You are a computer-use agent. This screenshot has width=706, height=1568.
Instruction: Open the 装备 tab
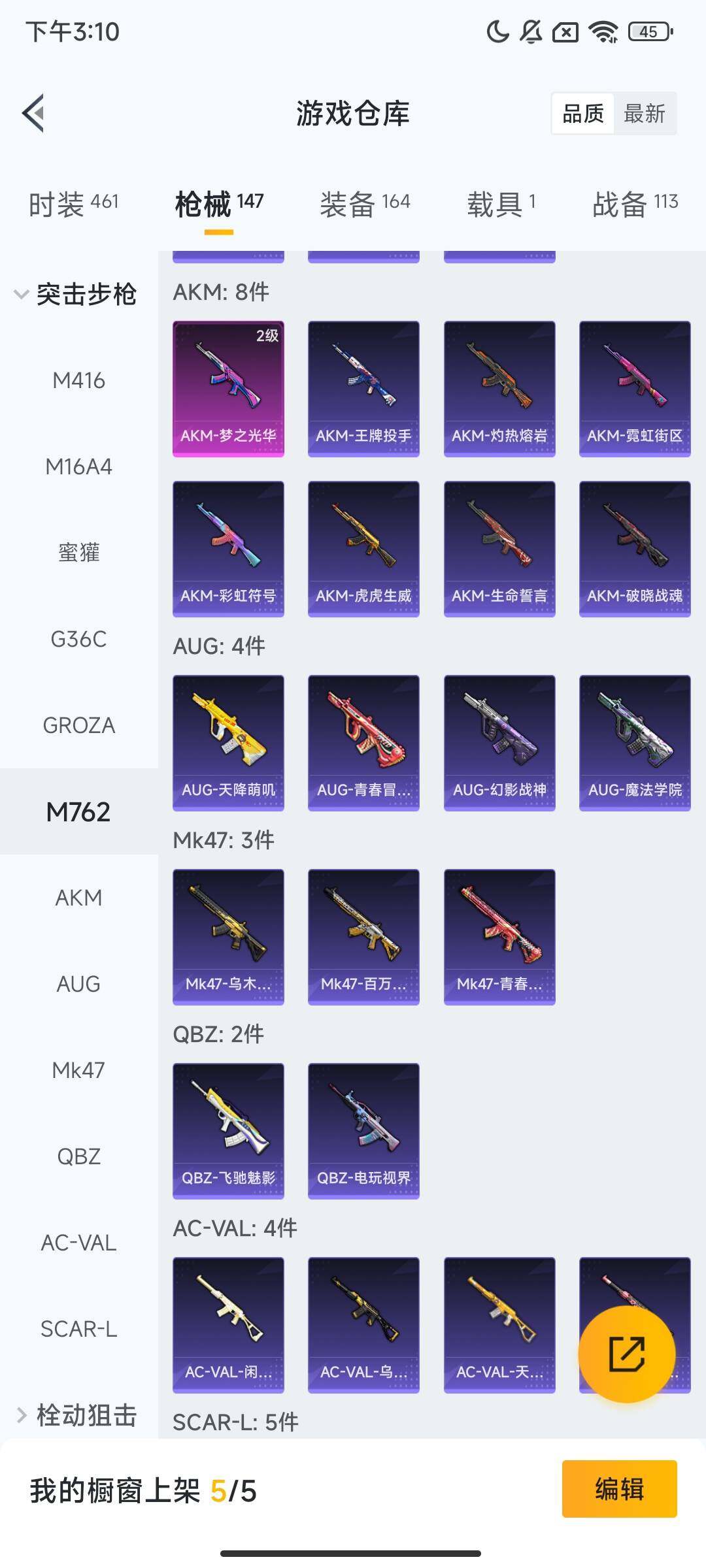coord(365,204)
